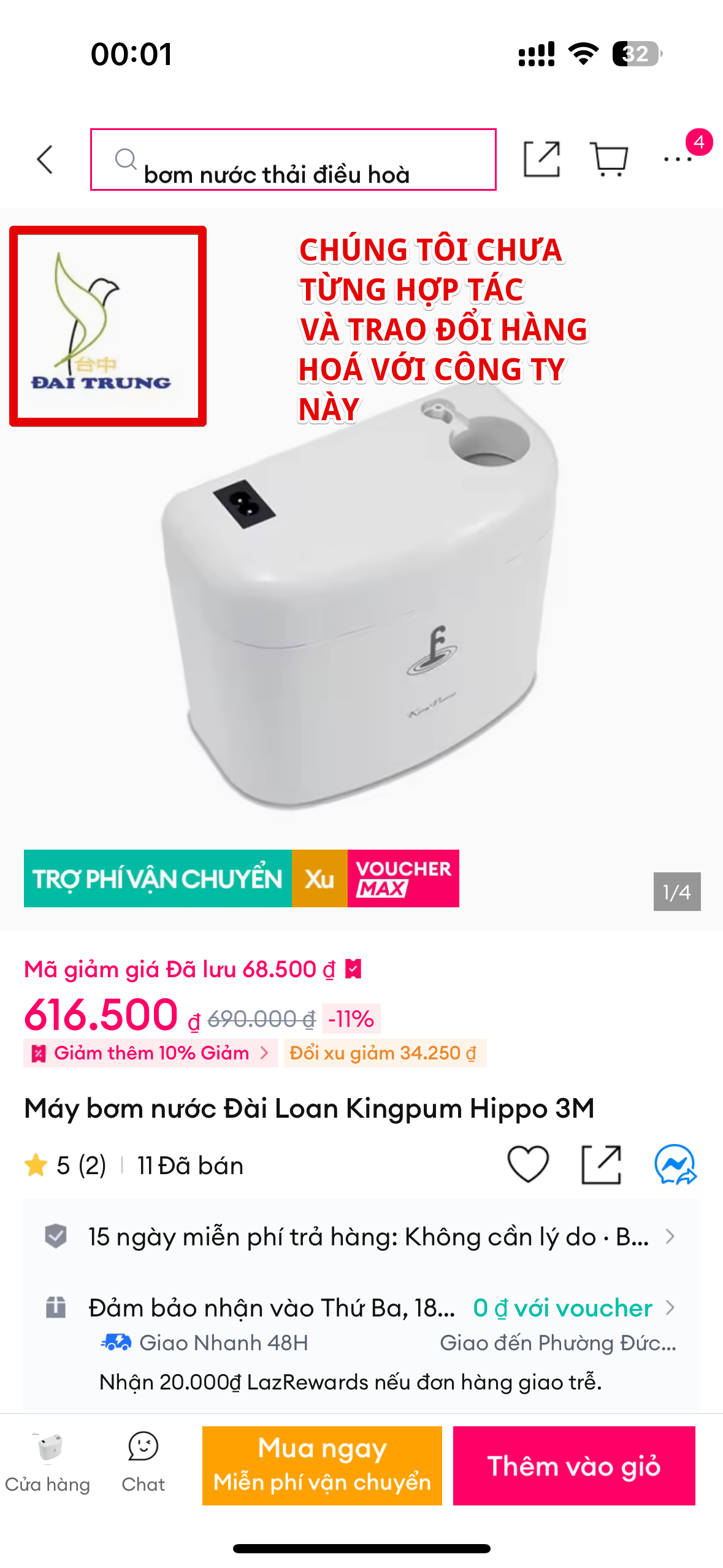Open the shopping cart
723x1568 pixels.
coord(608,159)
